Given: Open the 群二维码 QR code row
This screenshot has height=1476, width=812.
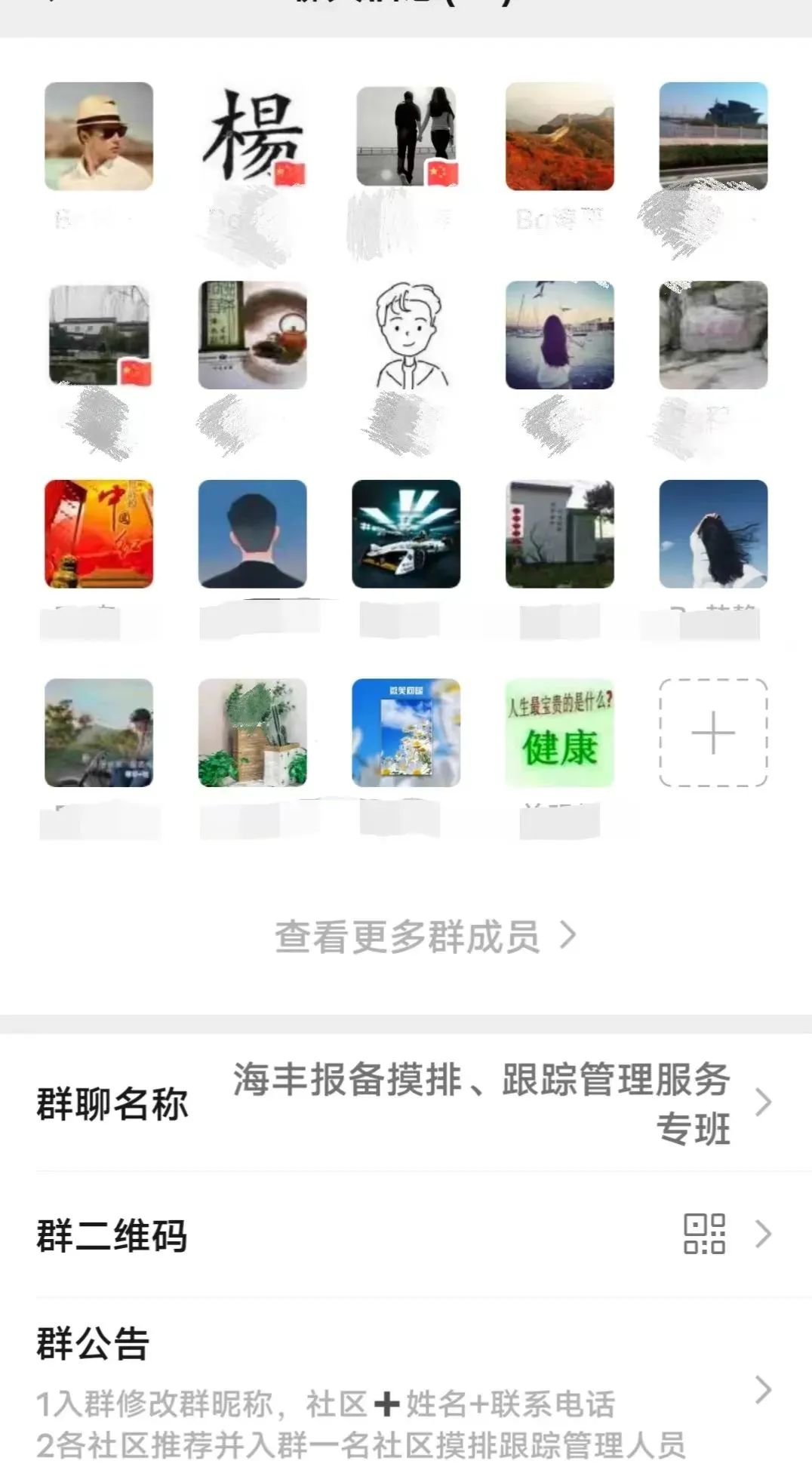Looking at the screenshot, I should pos(405,1235).
